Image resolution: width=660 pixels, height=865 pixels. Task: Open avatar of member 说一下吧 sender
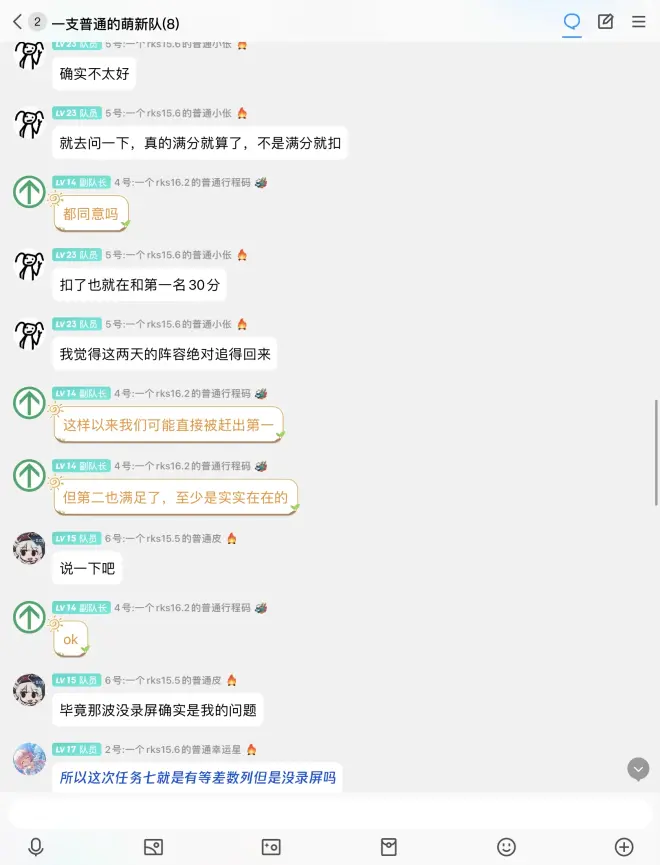(x=29, y=548)
